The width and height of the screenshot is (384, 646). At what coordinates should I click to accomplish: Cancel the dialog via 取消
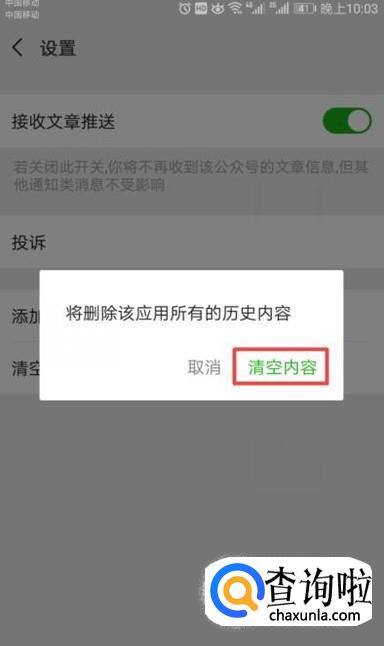click(204, 367)
